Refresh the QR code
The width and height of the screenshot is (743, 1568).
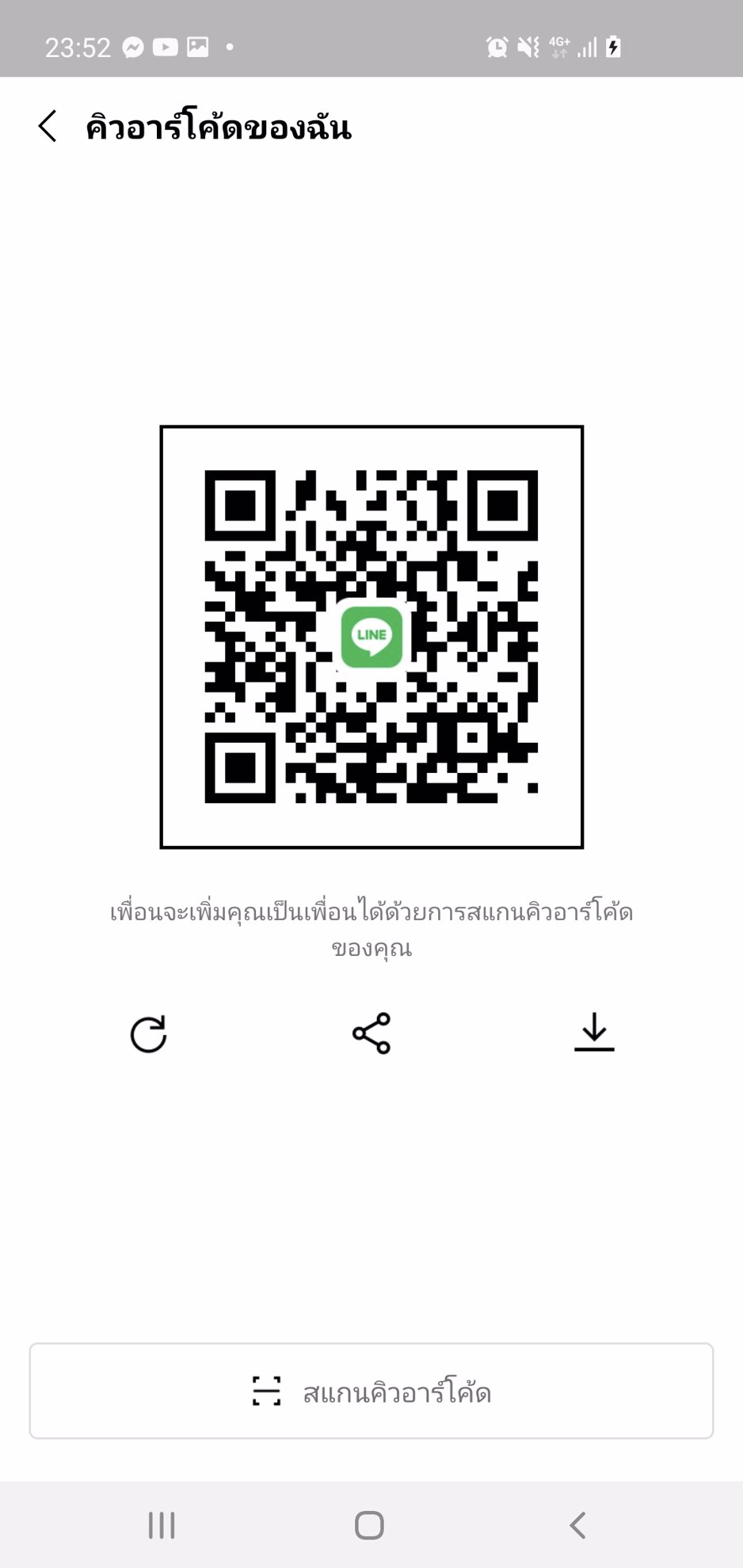click(x=148, y=1033)
